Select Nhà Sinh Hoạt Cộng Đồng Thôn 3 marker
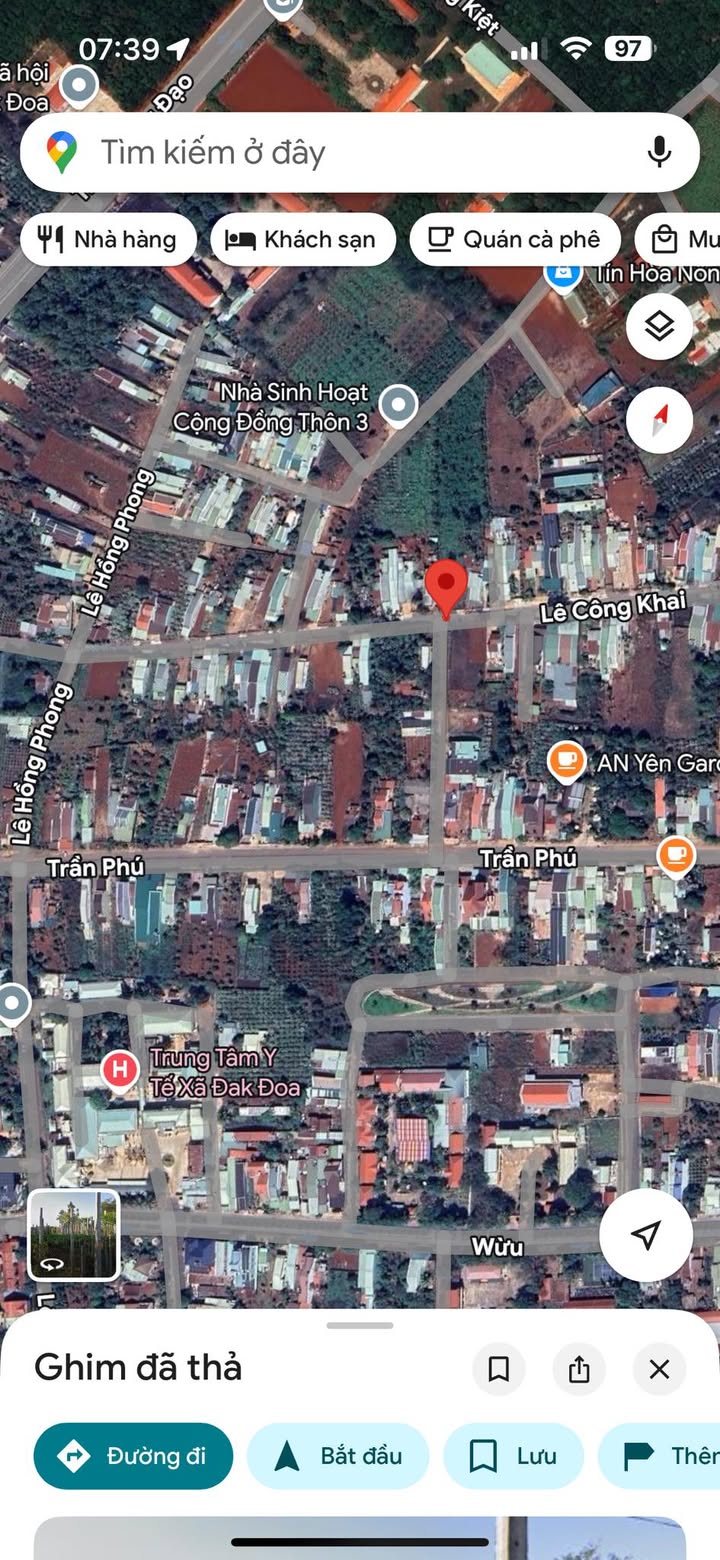 pyautogui.click(x=399, y=406)
